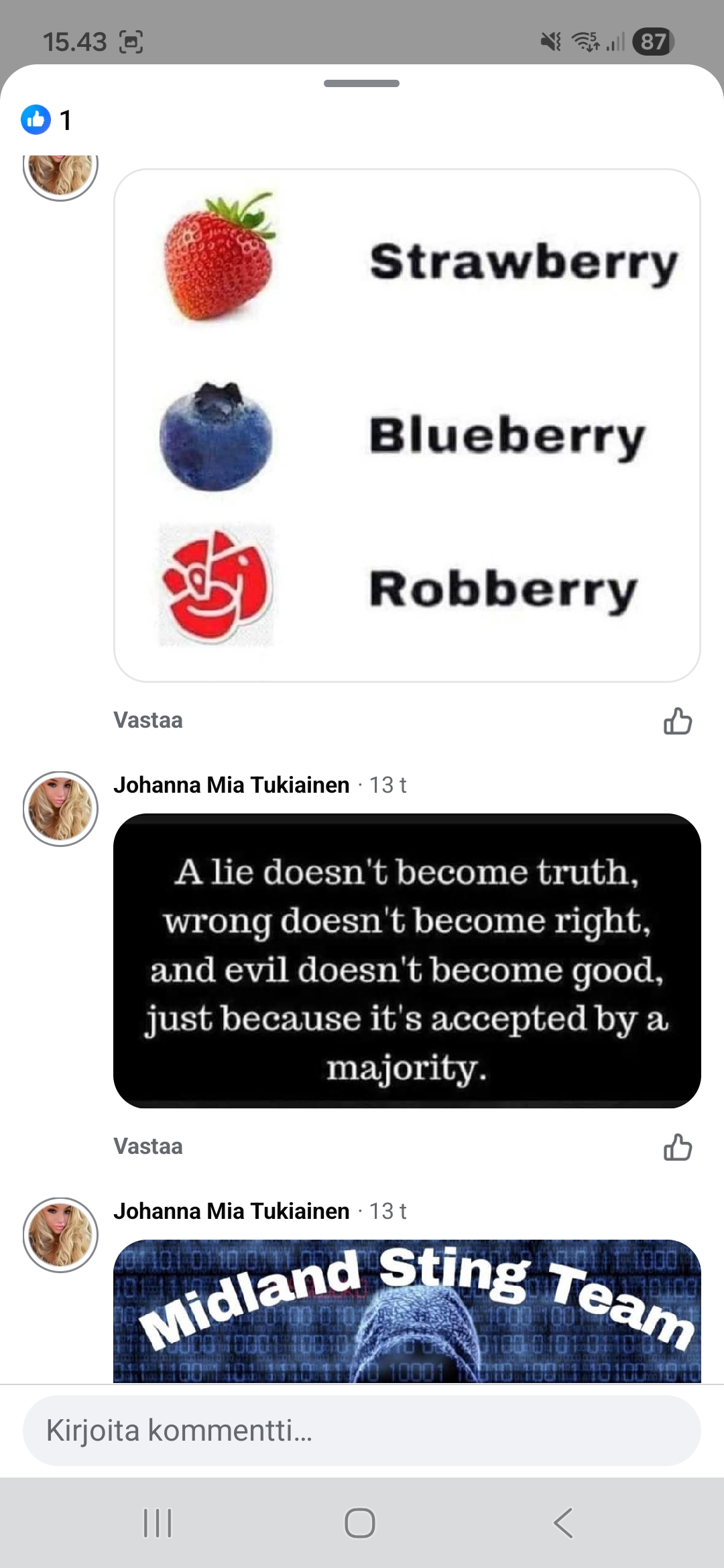Tap Vastaa under the lie quote comment
Viewport: 724px width, 1568px height.
(x=147, y=1147)
